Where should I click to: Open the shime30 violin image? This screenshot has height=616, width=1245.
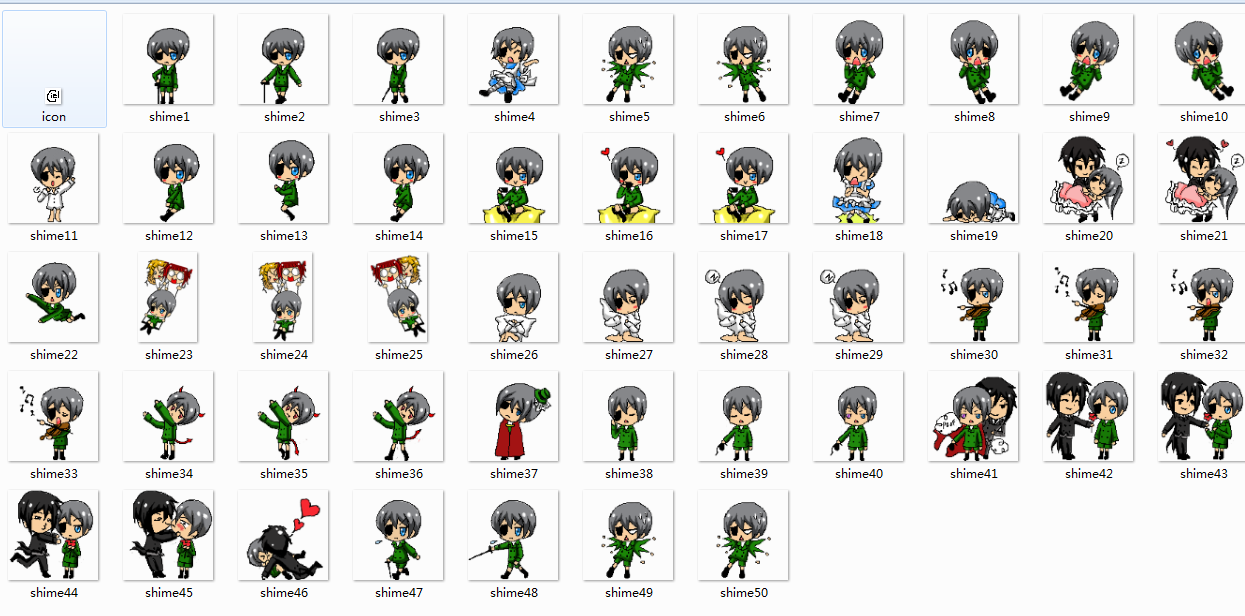click(x=973, y=298)
